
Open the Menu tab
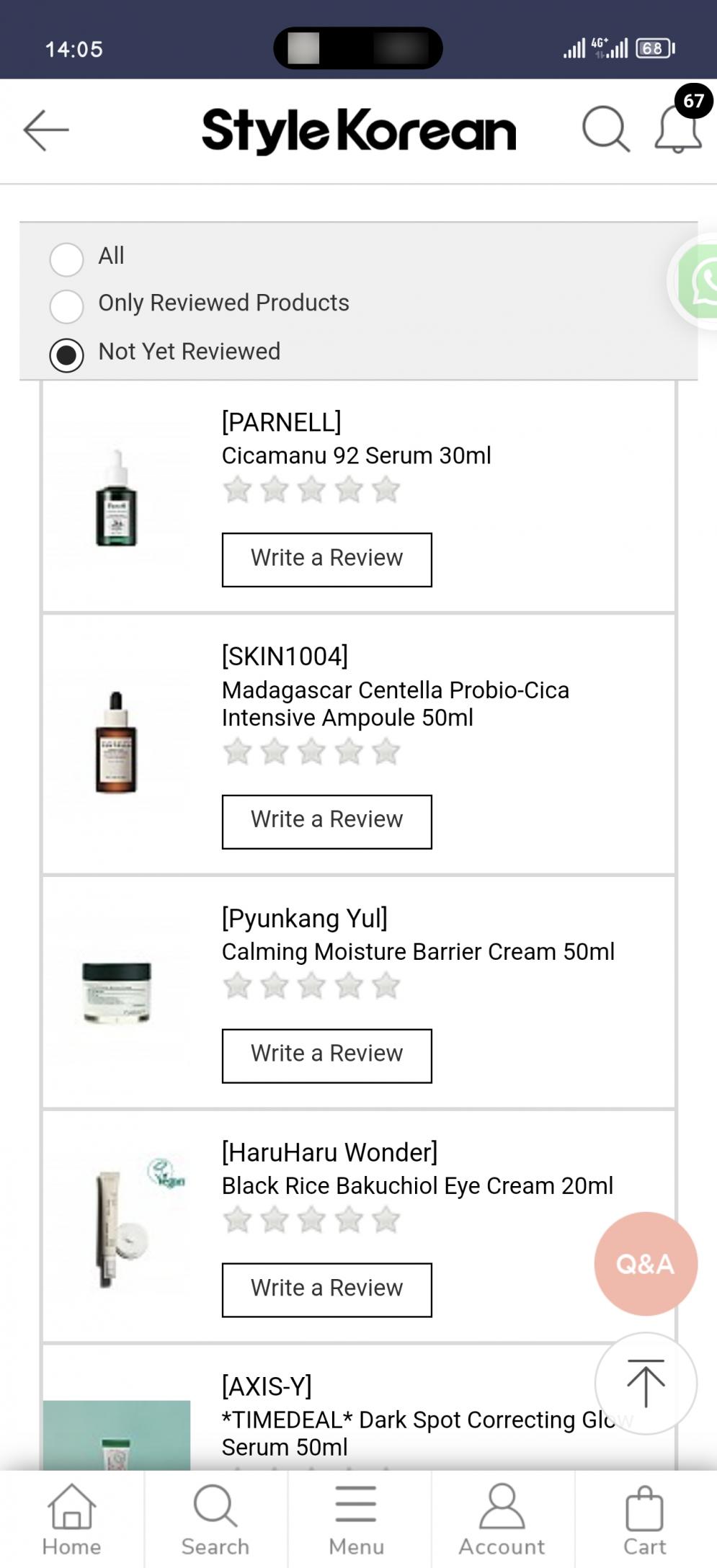(356, 1519)
